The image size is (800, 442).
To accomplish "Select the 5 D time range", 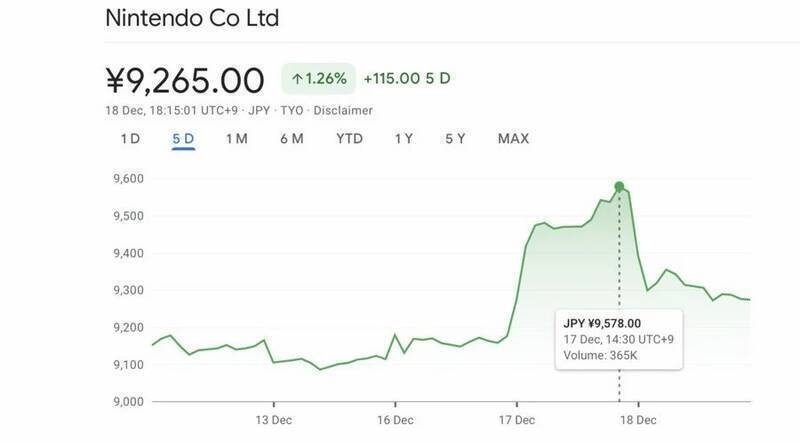I will [183, 138].
